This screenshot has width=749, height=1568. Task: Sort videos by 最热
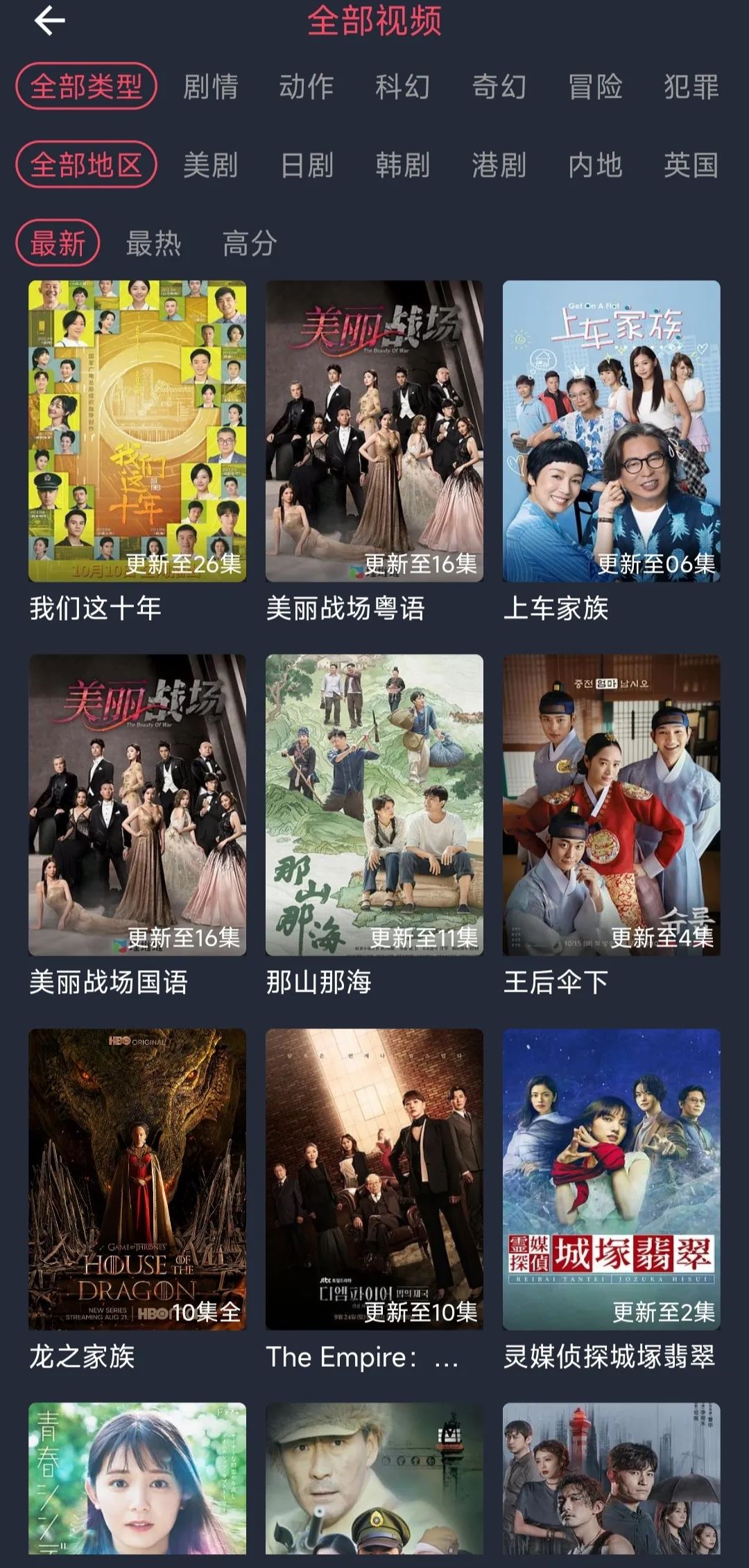(153, 243)
